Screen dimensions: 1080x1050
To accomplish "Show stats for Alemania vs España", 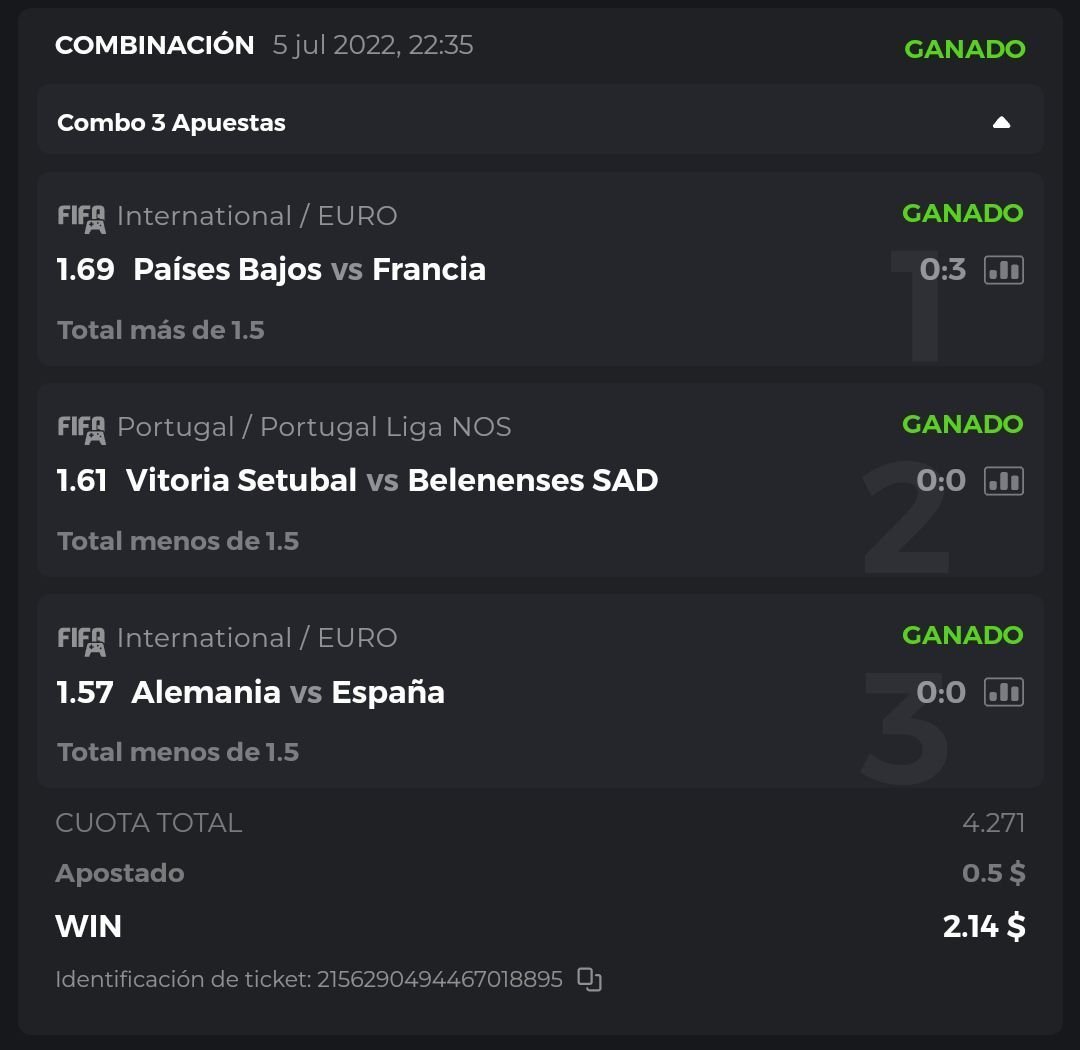I will [x=1003, y=692].
